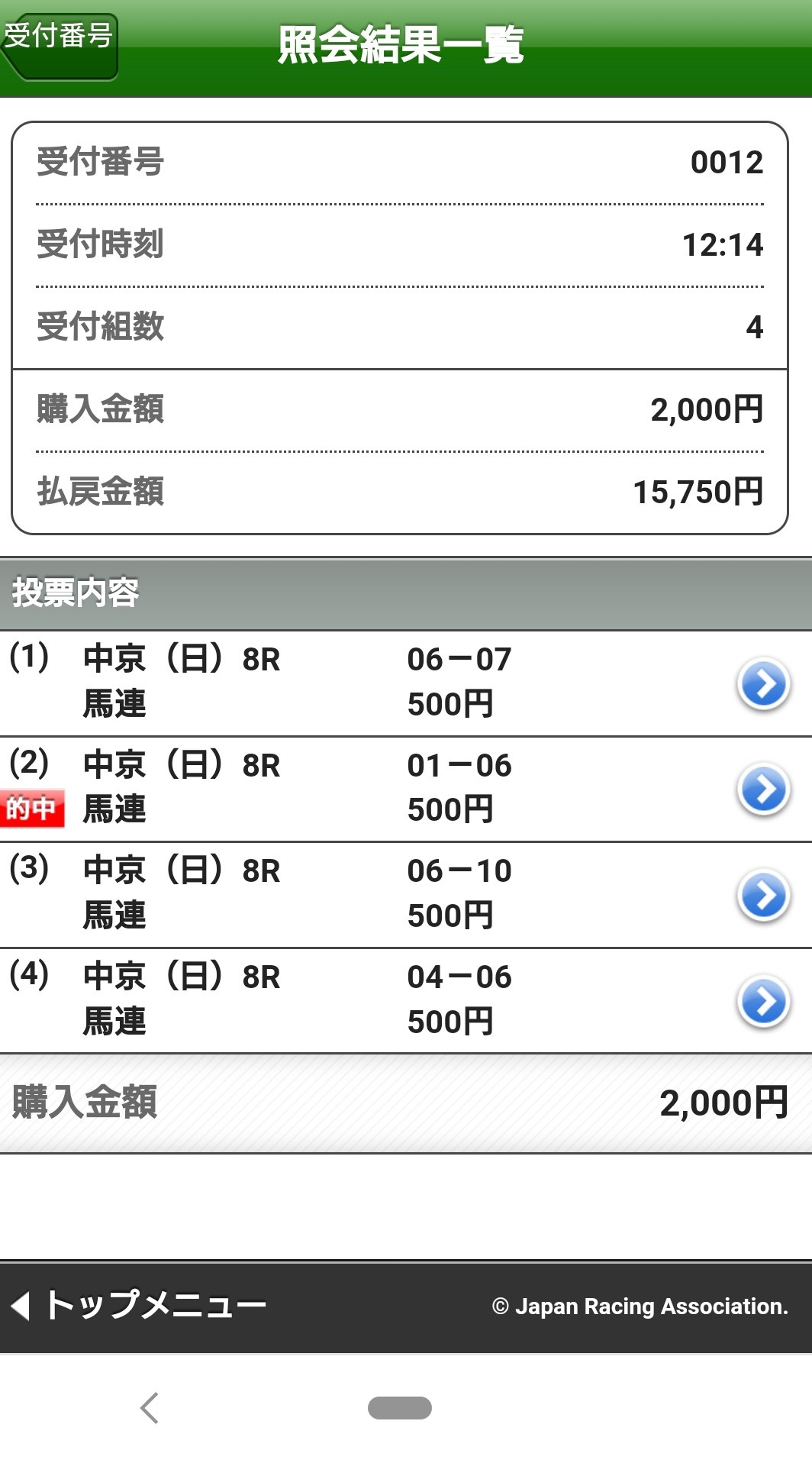
Task: Go back to 受付番号 list
Action: (x=60, y=44)
